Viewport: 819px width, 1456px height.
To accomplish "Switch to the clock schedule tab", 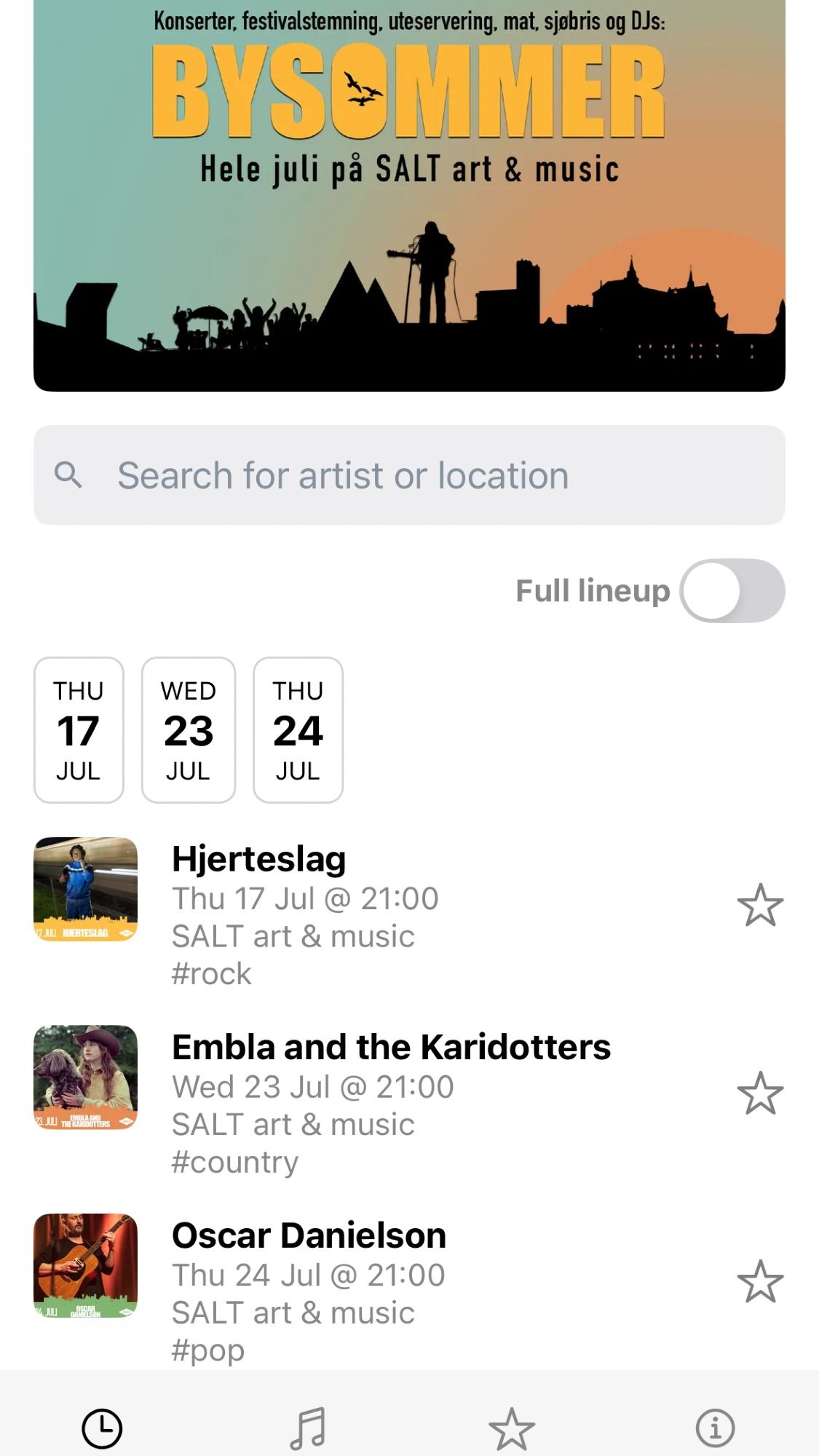I will (102, 1428).
